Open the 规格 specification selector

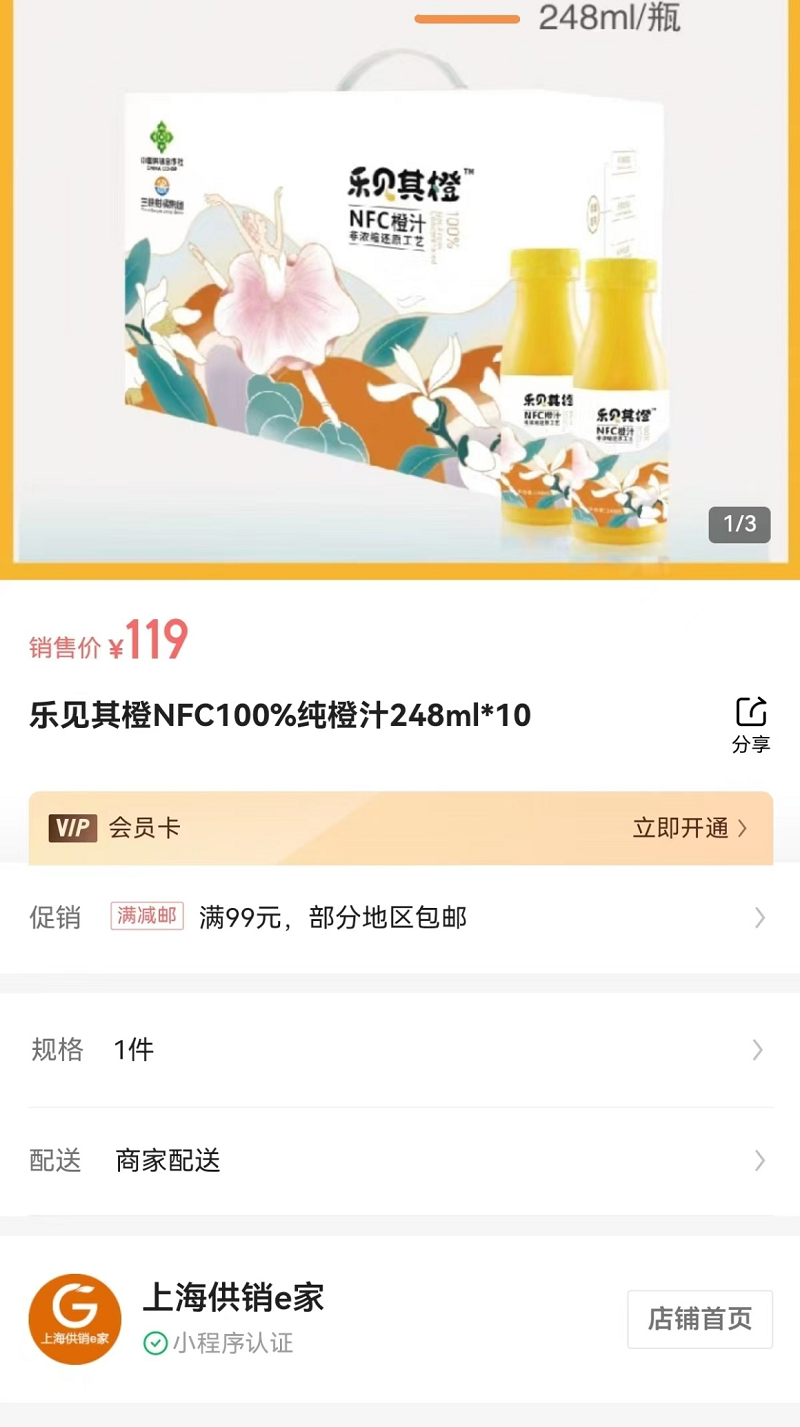[x=400, y=1049]
